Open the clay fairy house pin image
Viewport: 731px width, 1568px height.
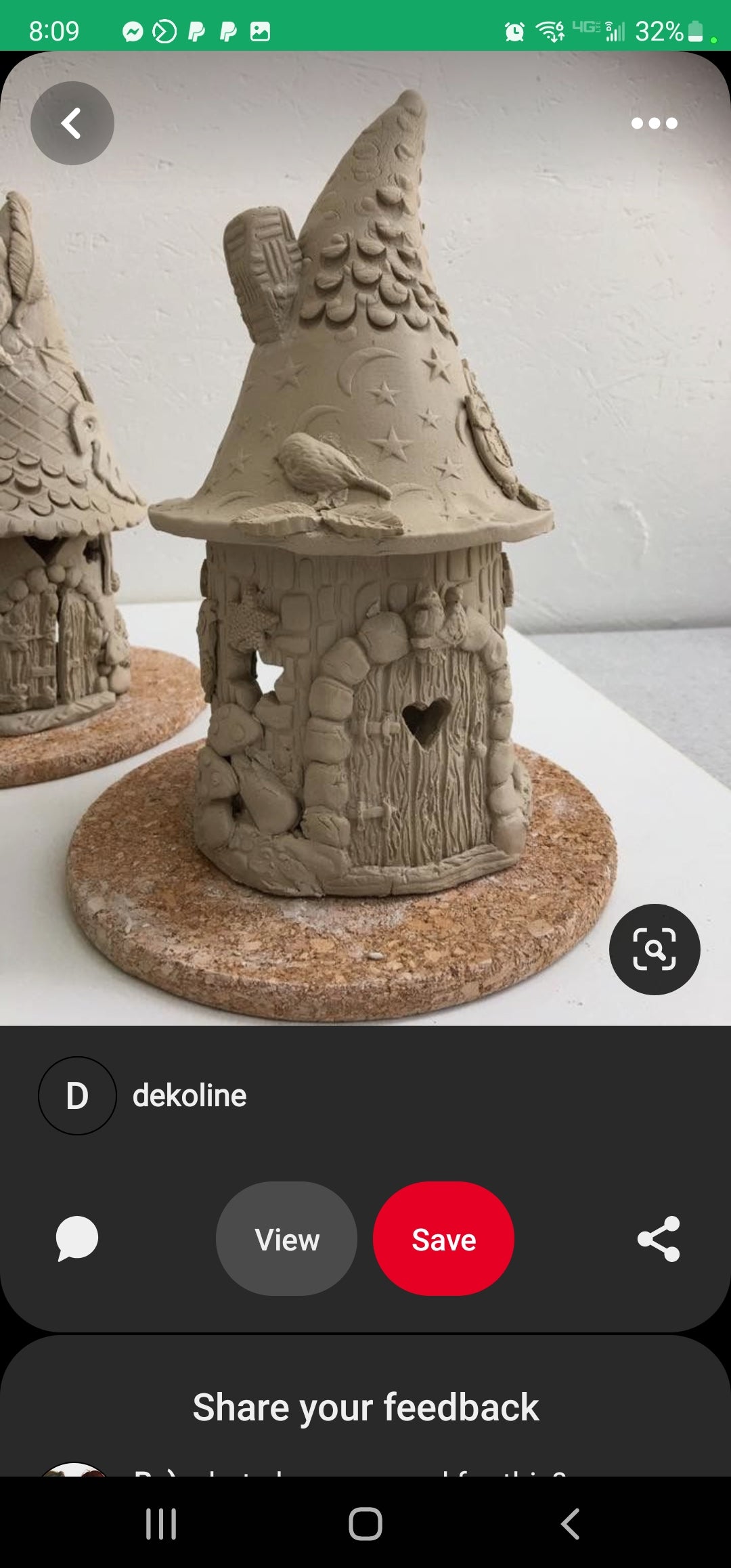pos(365,542)
